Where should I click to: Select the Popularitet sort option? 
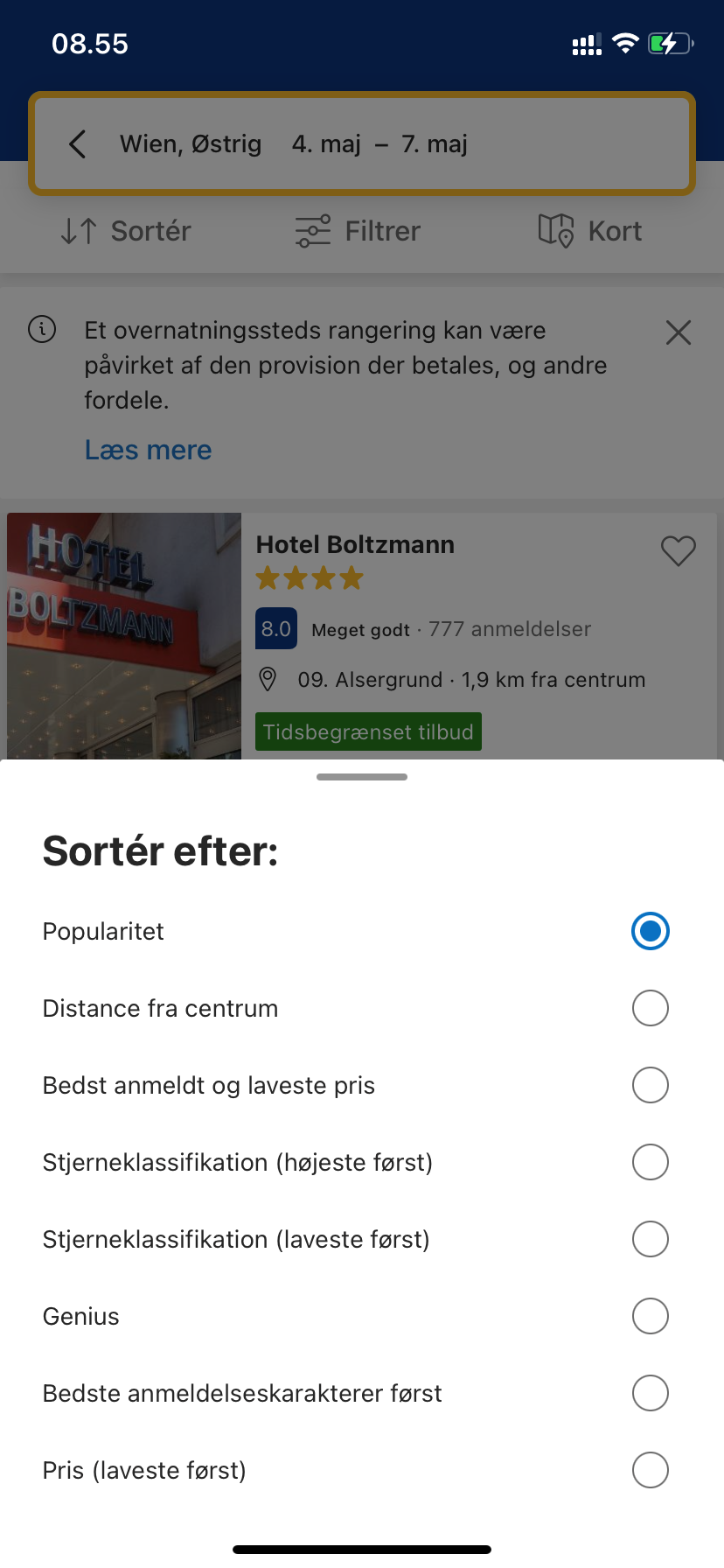tap(362, 931)
